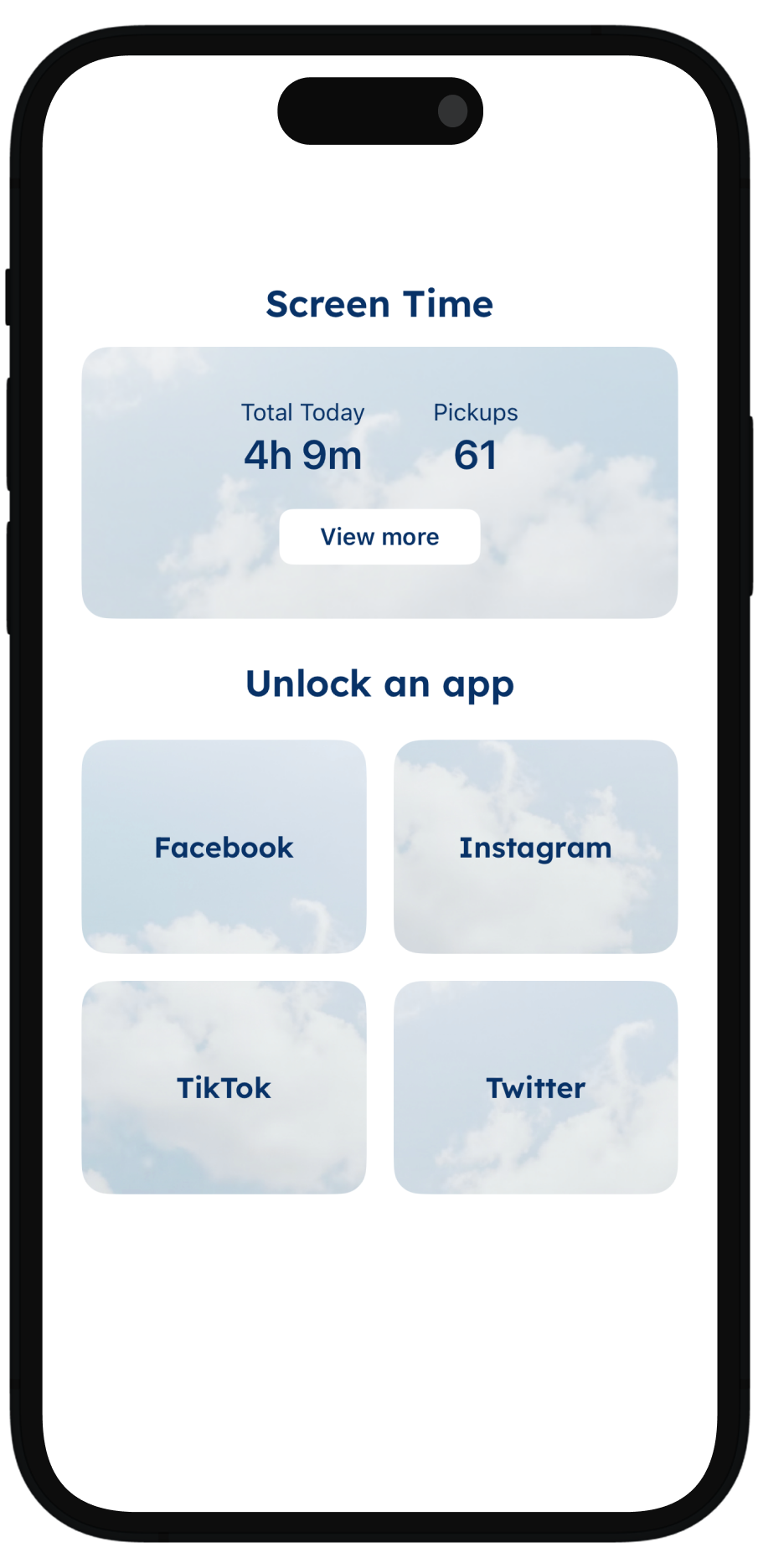Unlock the TikTok app
The height and width of the screenshot is (1568, 758).
tap(224, 1087)
